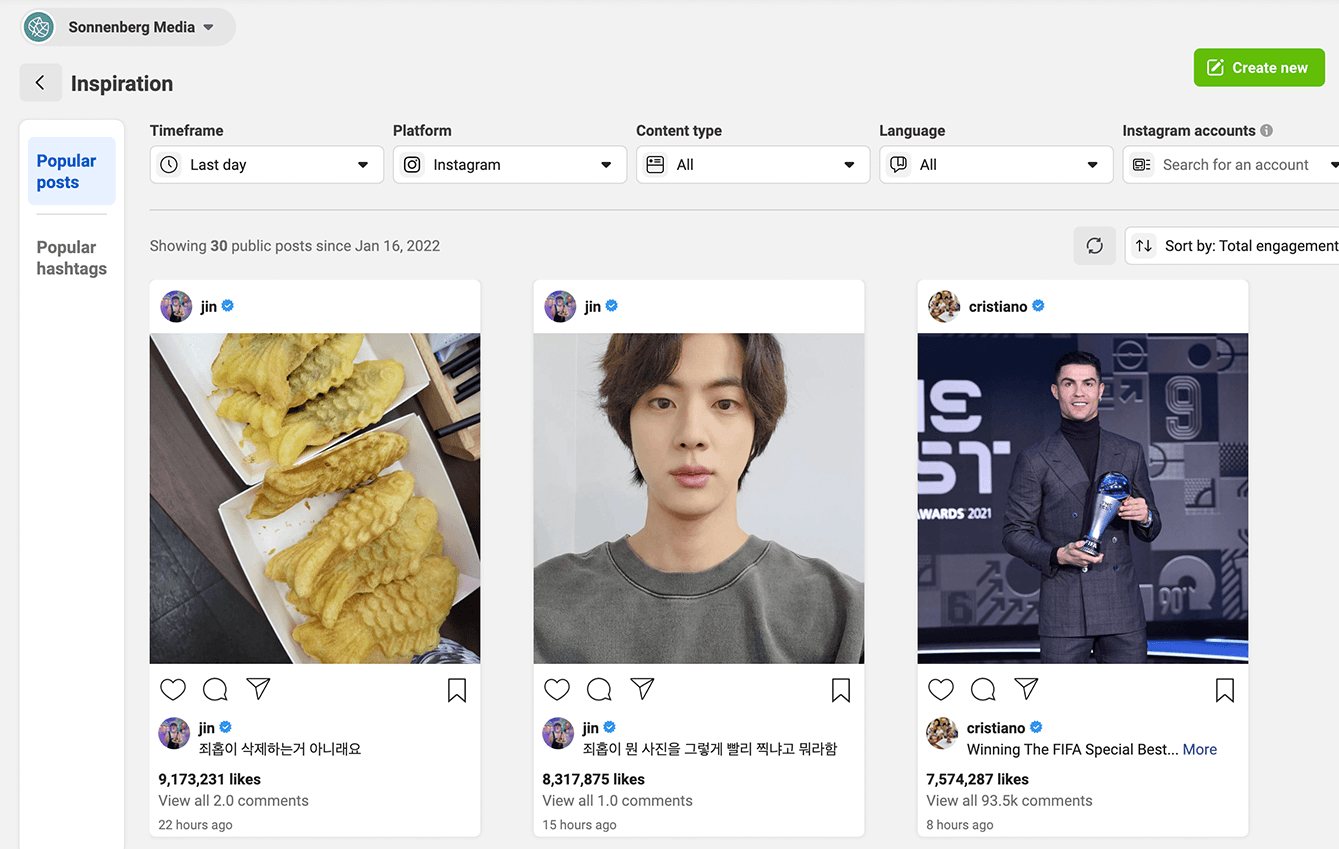Image resolution: width=1339 pixels, height=849 pixels.
Task: Click the Create new button
Action: [x=1258, y=68]
